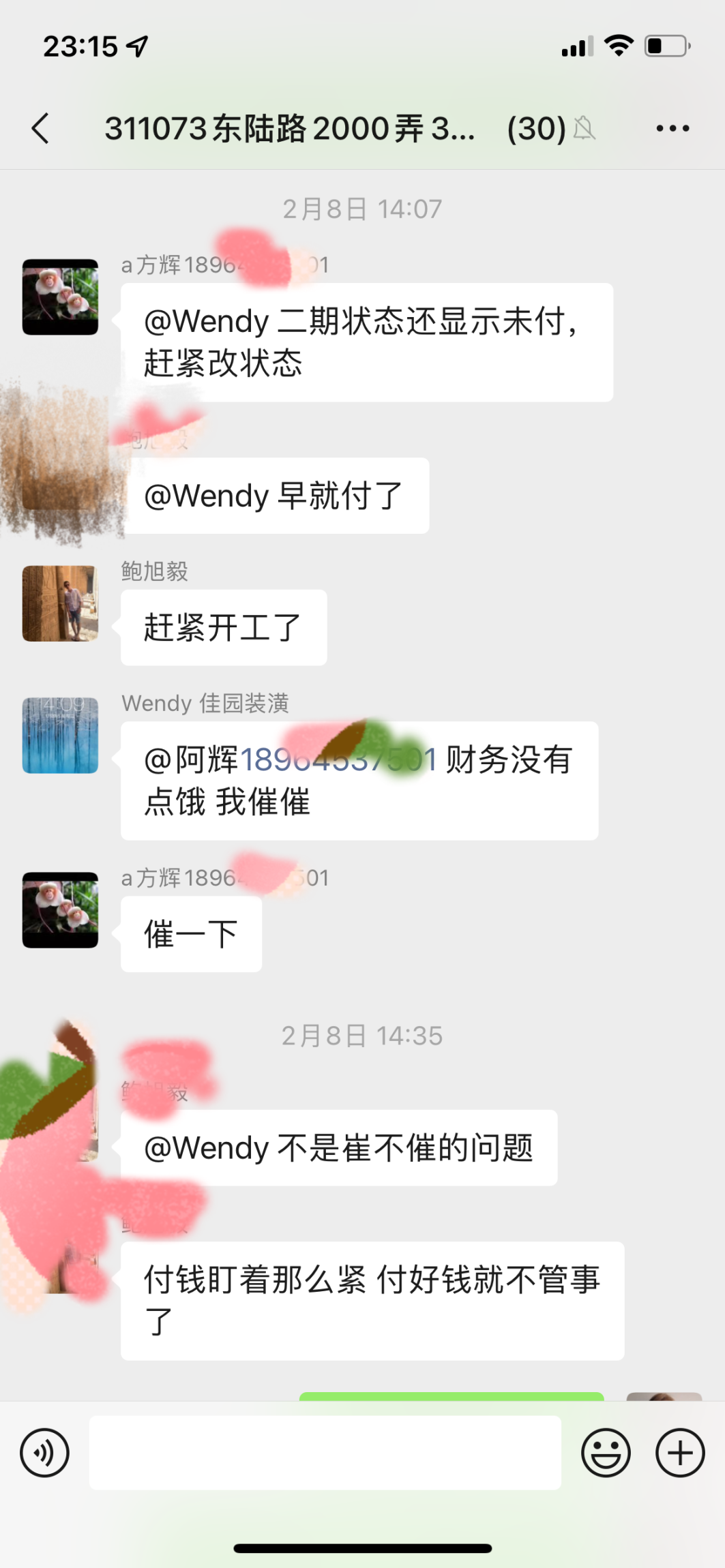Open a方辉's avatar beside 二期状态 message
Viewport: 725px width, 1568px height.
coord(60,297)
